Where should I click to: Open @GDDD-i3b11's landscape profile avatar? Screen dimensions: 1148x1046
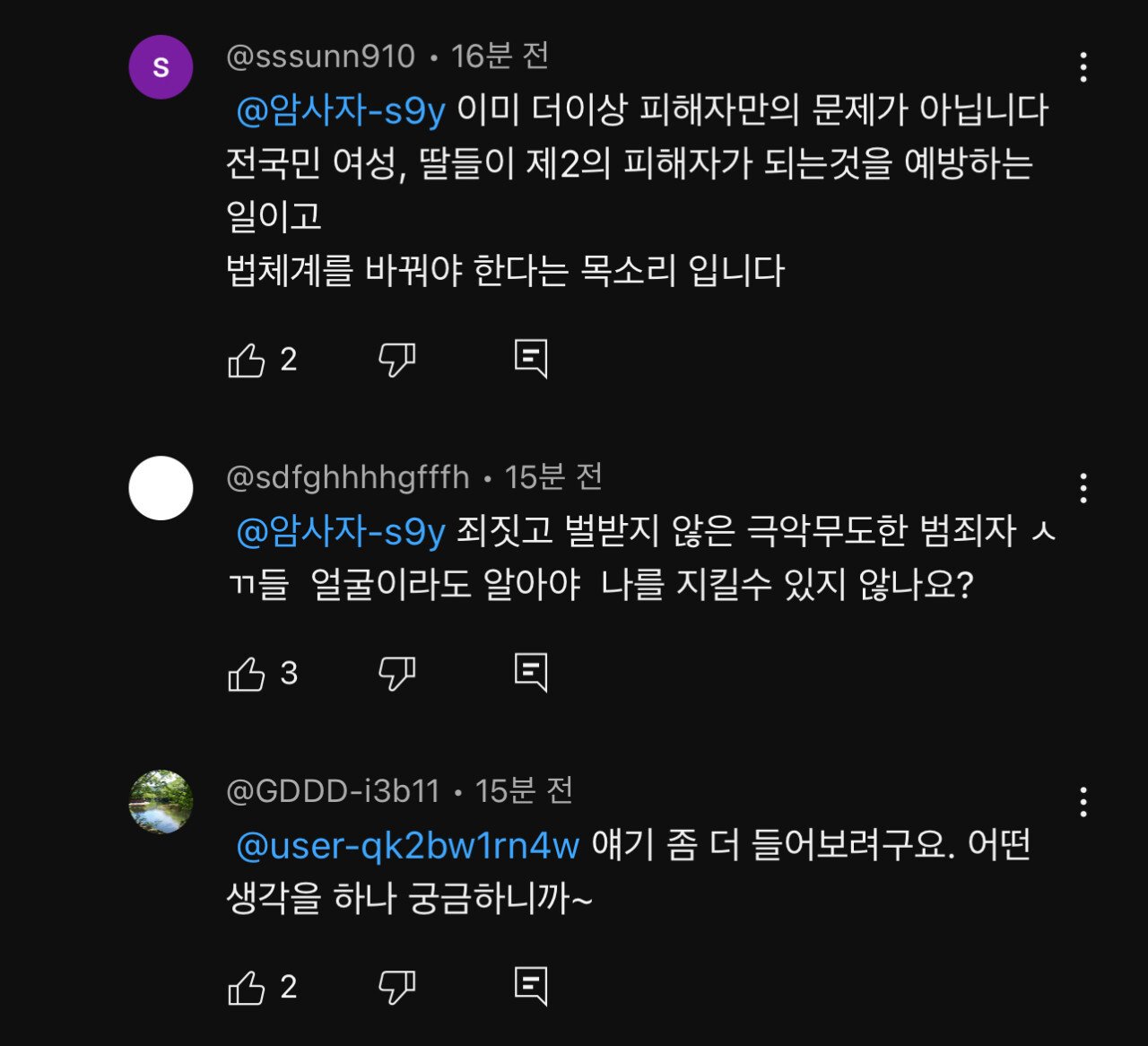pos(161,801)
